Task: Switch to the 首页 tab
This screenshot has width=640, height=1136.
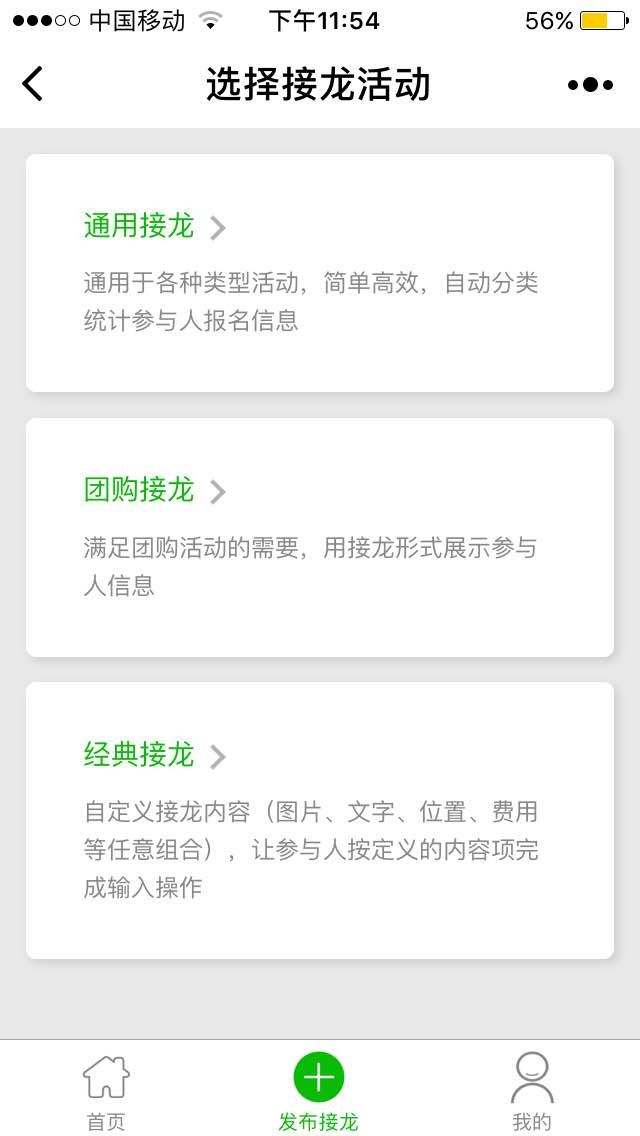Action: coord(106,1092)
